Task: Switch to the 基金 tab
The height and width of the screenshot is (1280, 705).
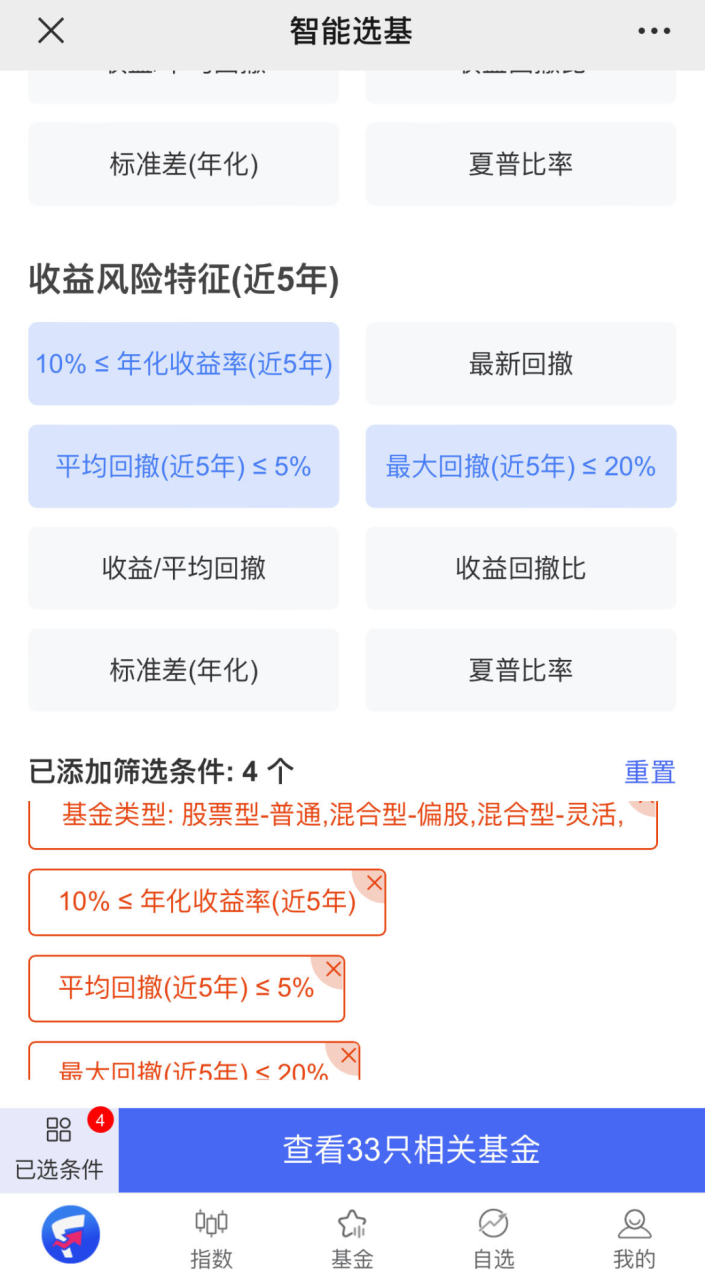Action: tap(352, 1240)
